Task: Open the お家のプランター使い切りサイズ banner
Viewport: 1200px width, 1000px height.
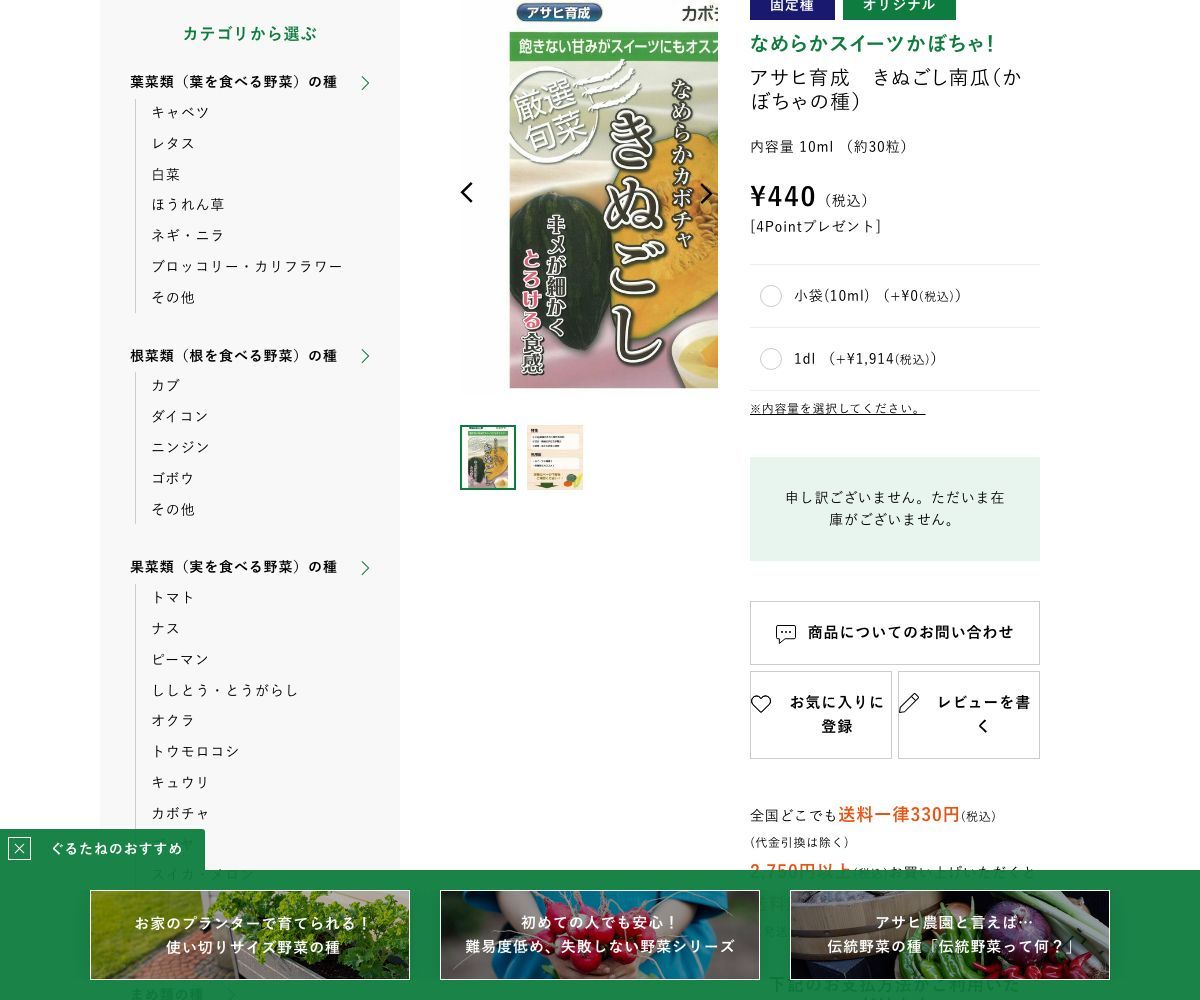Action: click(250, 935)
